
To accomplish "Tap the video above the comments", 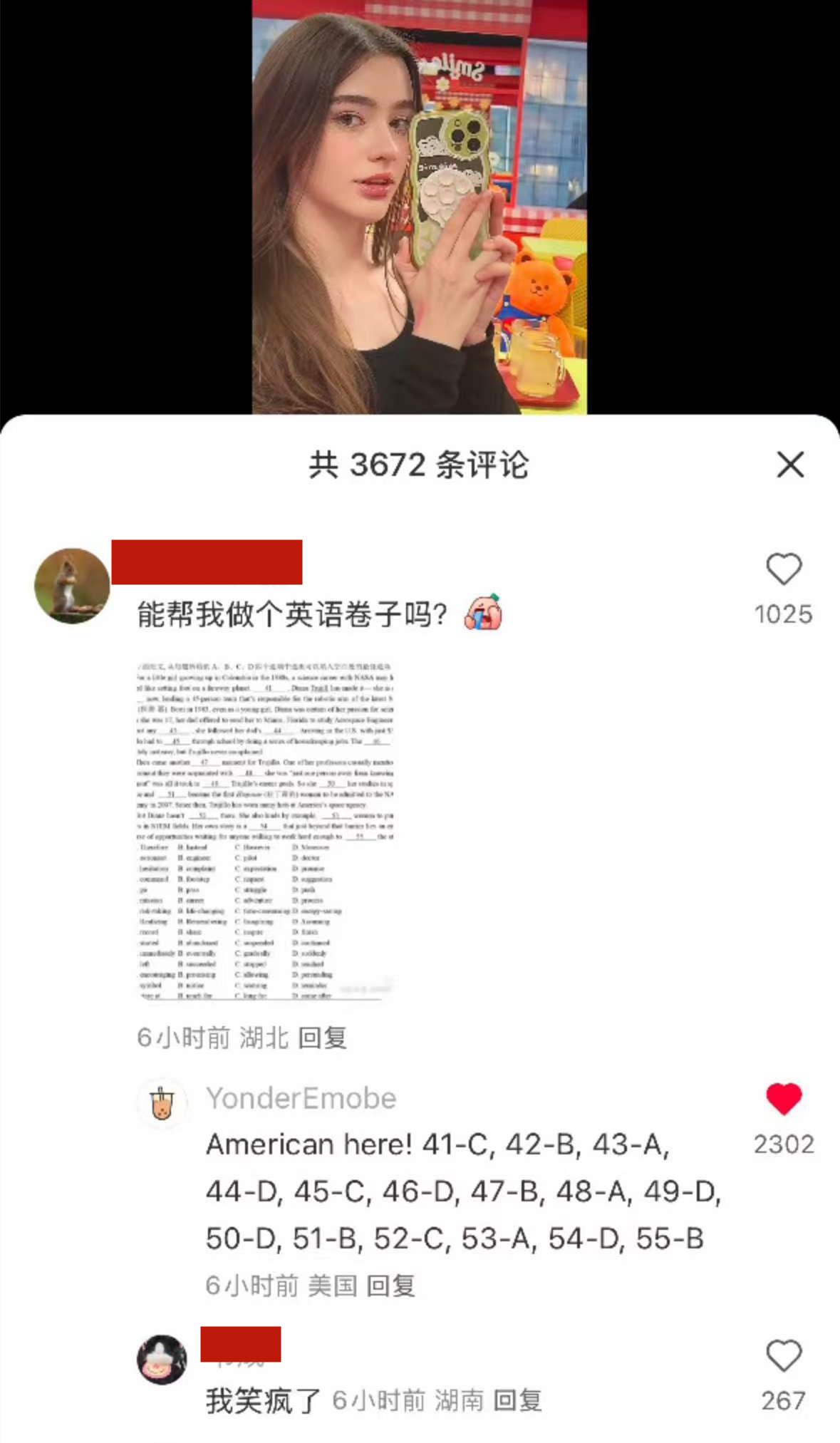I will [x=420, y=207].
